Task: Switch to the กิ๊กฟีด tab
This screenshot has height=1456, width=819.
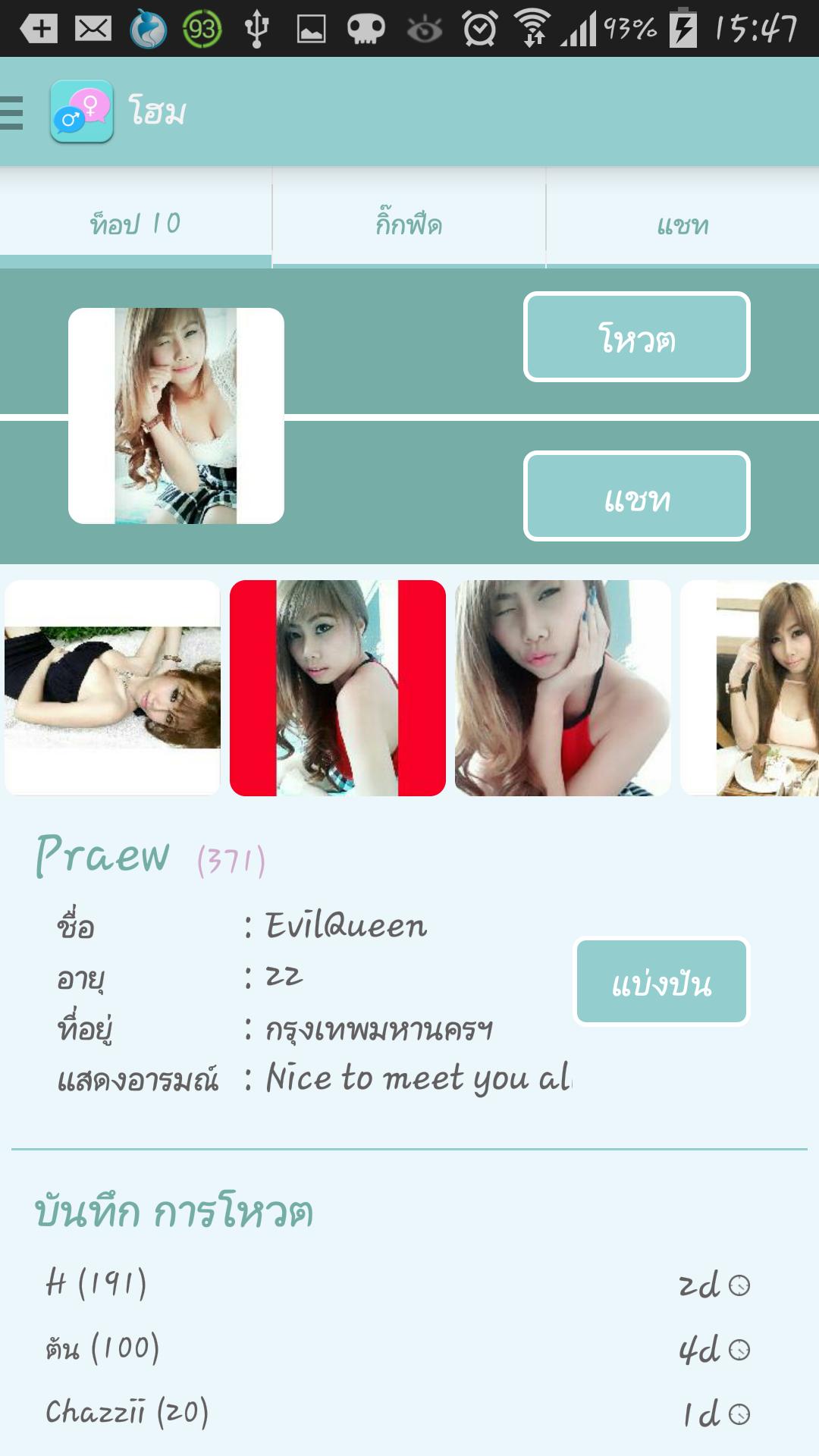Action: tap(407, 224)
